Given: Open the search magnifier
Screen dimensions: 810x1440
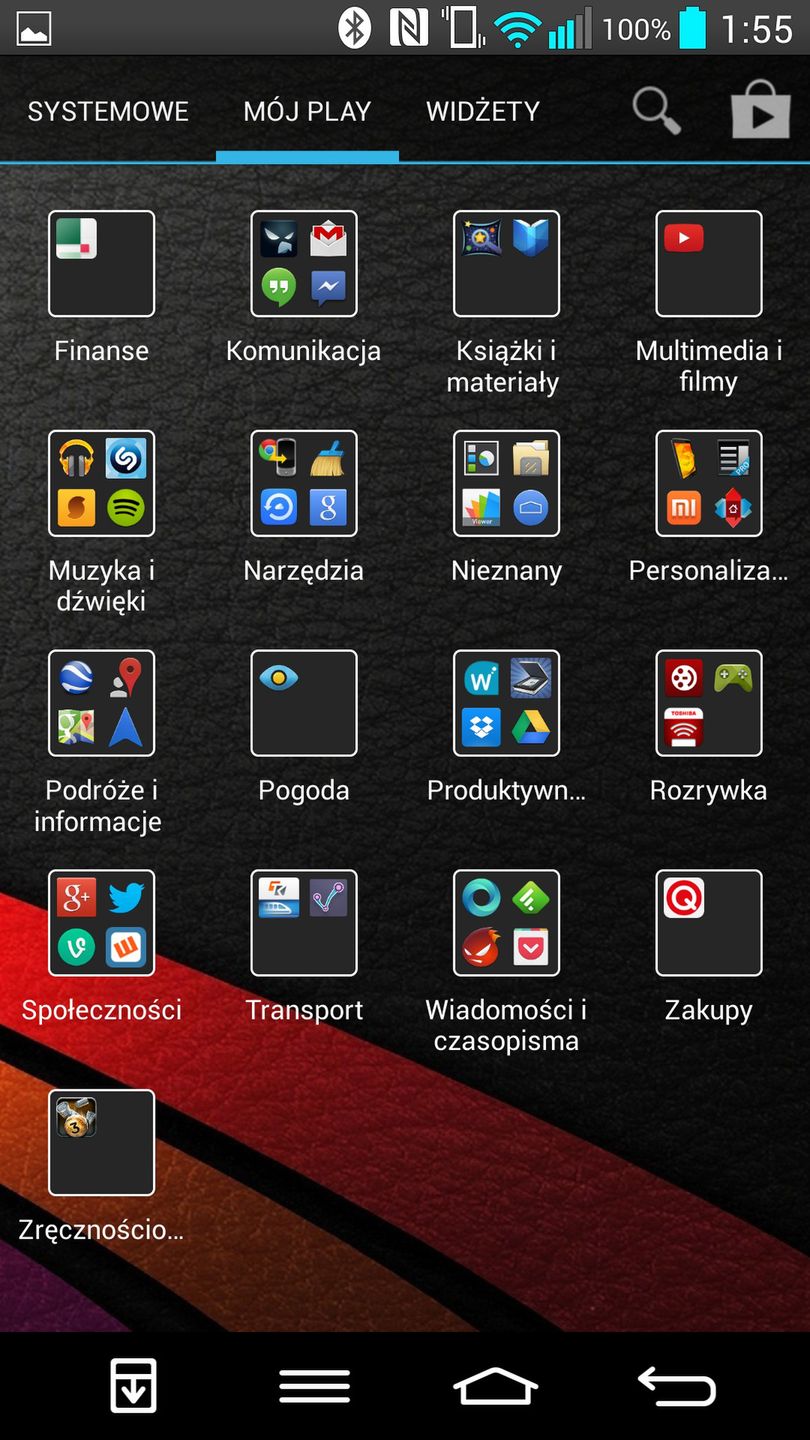Looking at the screenshot, I should 657,110.
